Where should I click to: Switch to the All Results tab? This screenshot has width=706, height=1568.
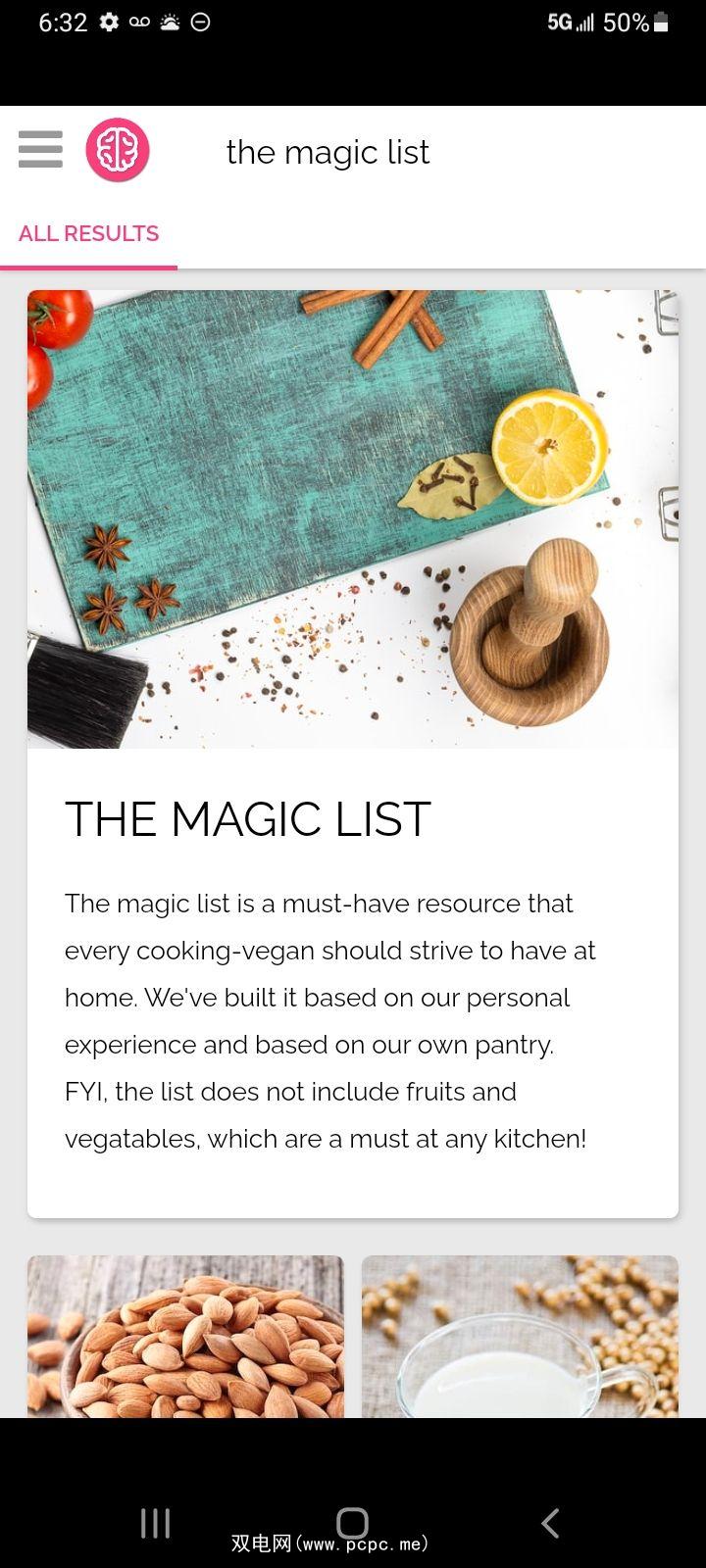point(88,234)
